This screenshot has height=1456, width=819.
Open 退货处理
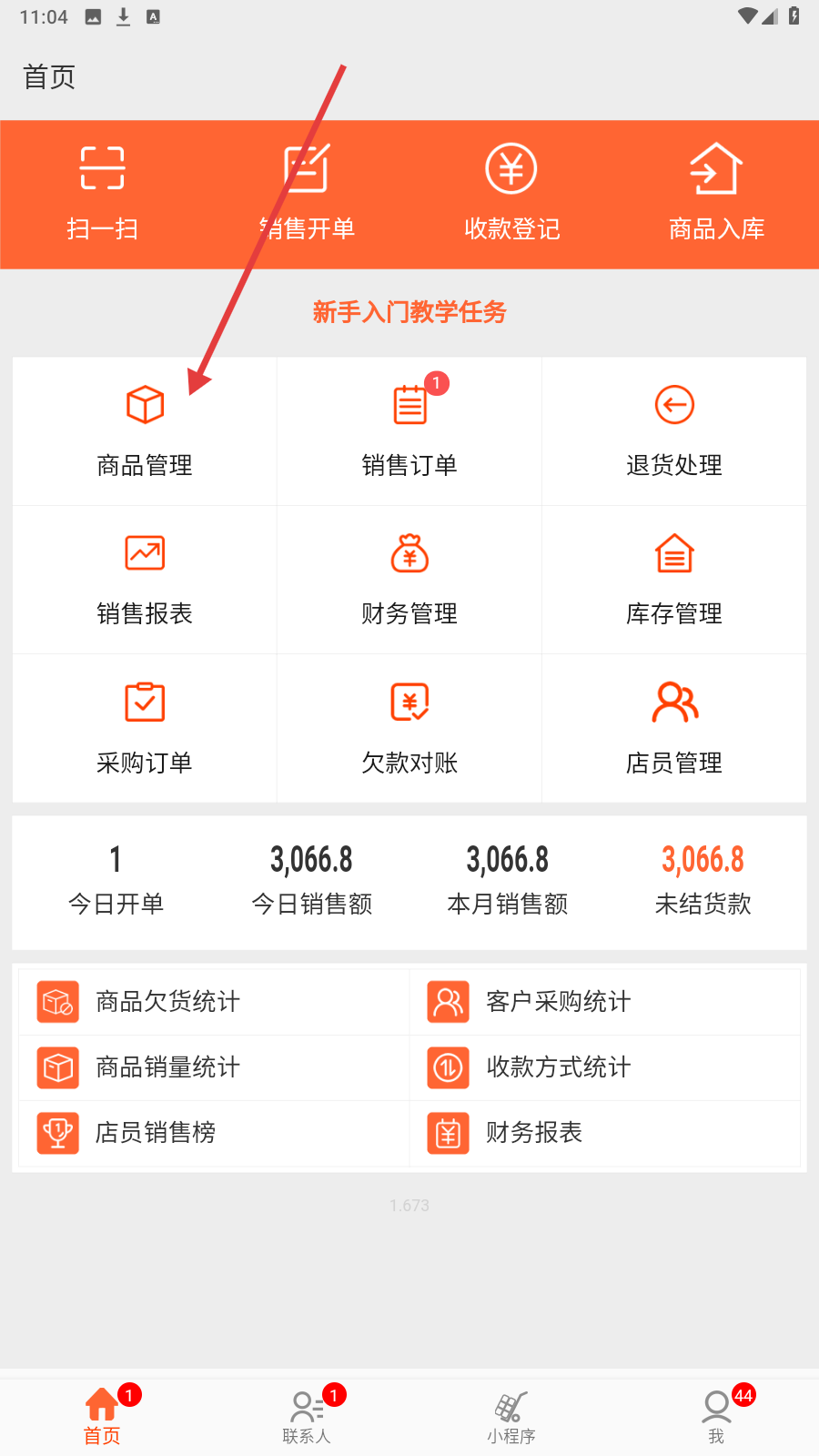click(x=674, y=430)
